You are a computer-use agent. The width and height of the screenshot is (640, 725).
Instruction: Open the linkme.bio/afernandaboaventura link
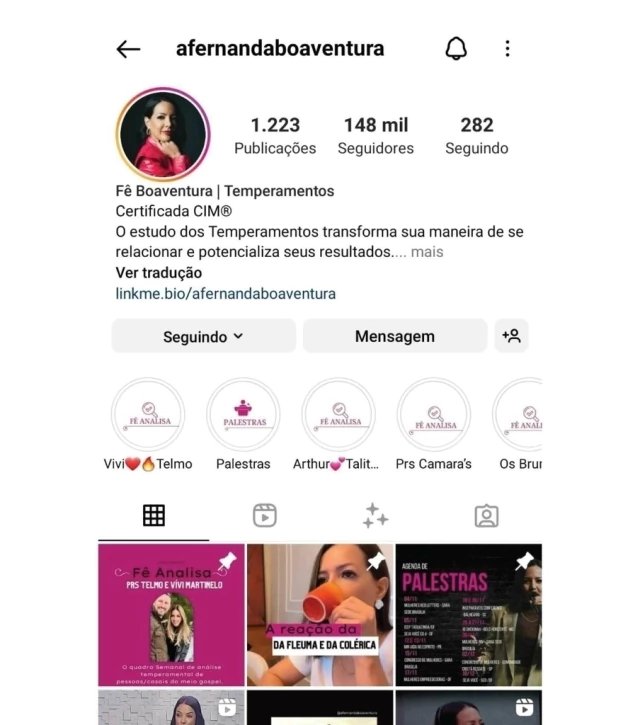pos(226,294)
